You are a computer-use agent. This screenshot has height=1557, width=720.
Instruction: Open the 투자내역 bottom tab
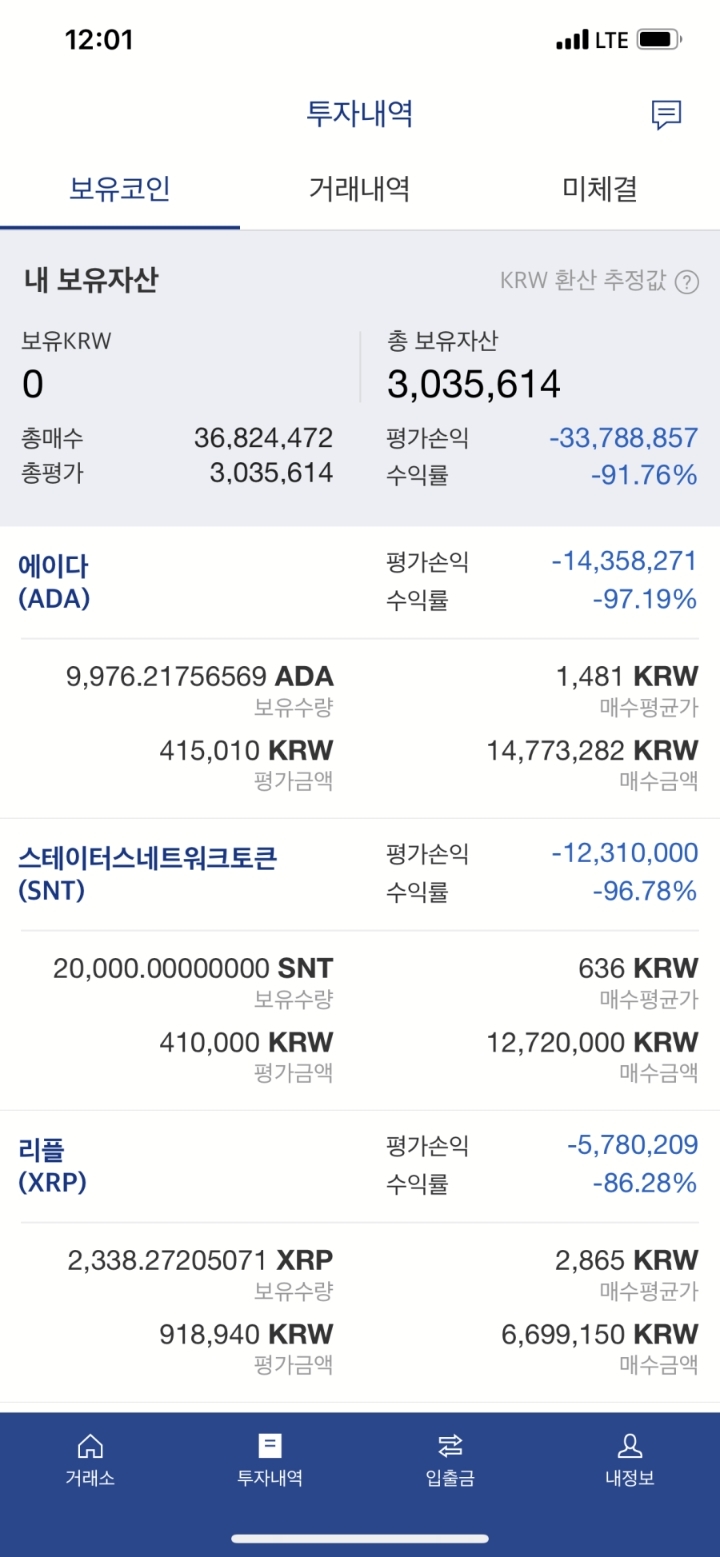pyautogui.click(x=270, y=1459)
